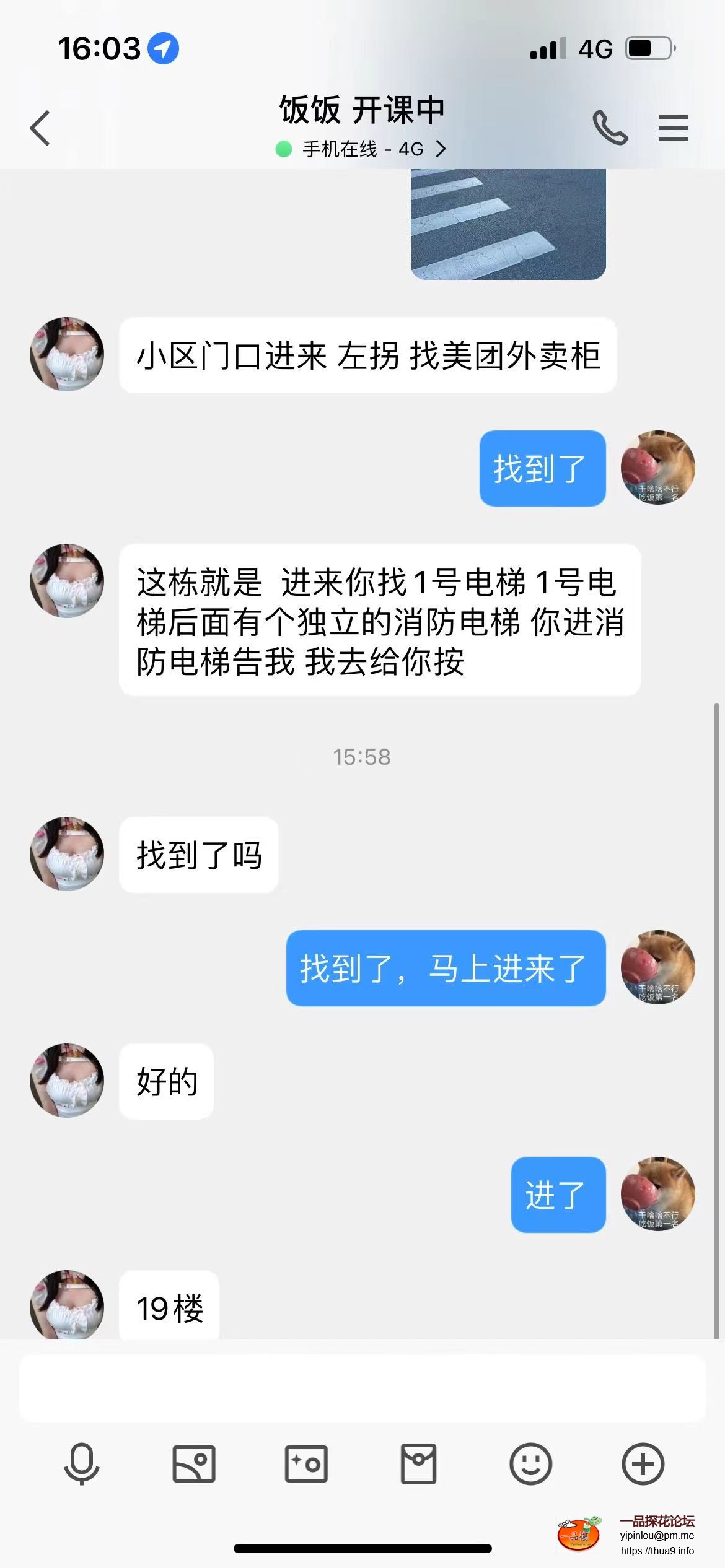Open the crosswalk photo message

coord(507,224)
